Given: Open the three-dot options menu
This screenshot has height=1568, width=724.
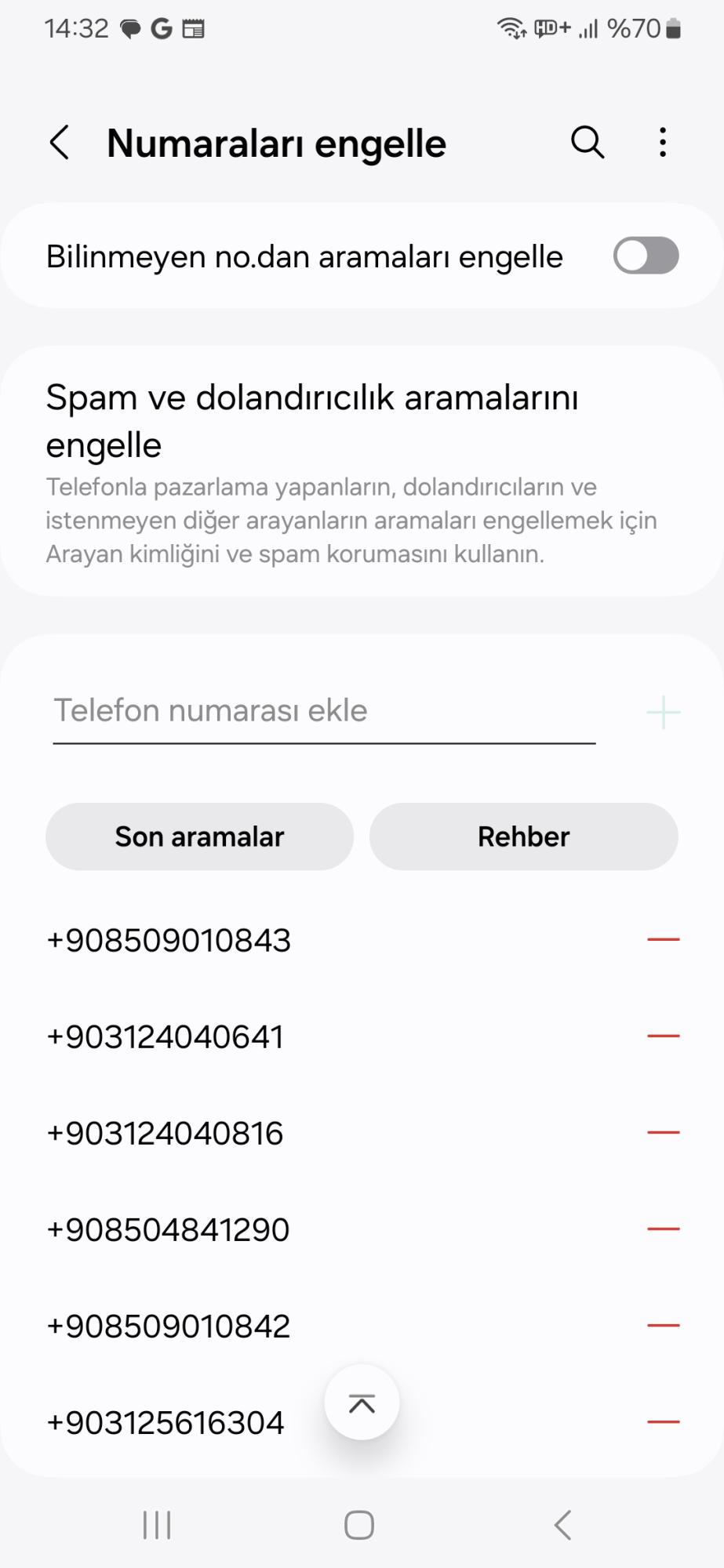Looking at the screenshot, I should click(662, 143).
